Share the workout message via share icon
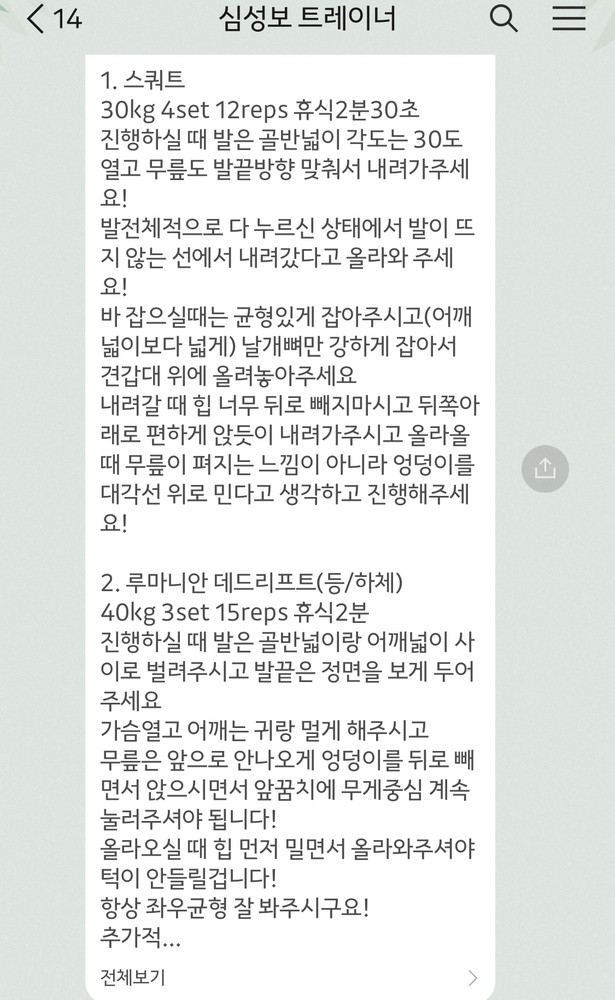 point(545,468)
